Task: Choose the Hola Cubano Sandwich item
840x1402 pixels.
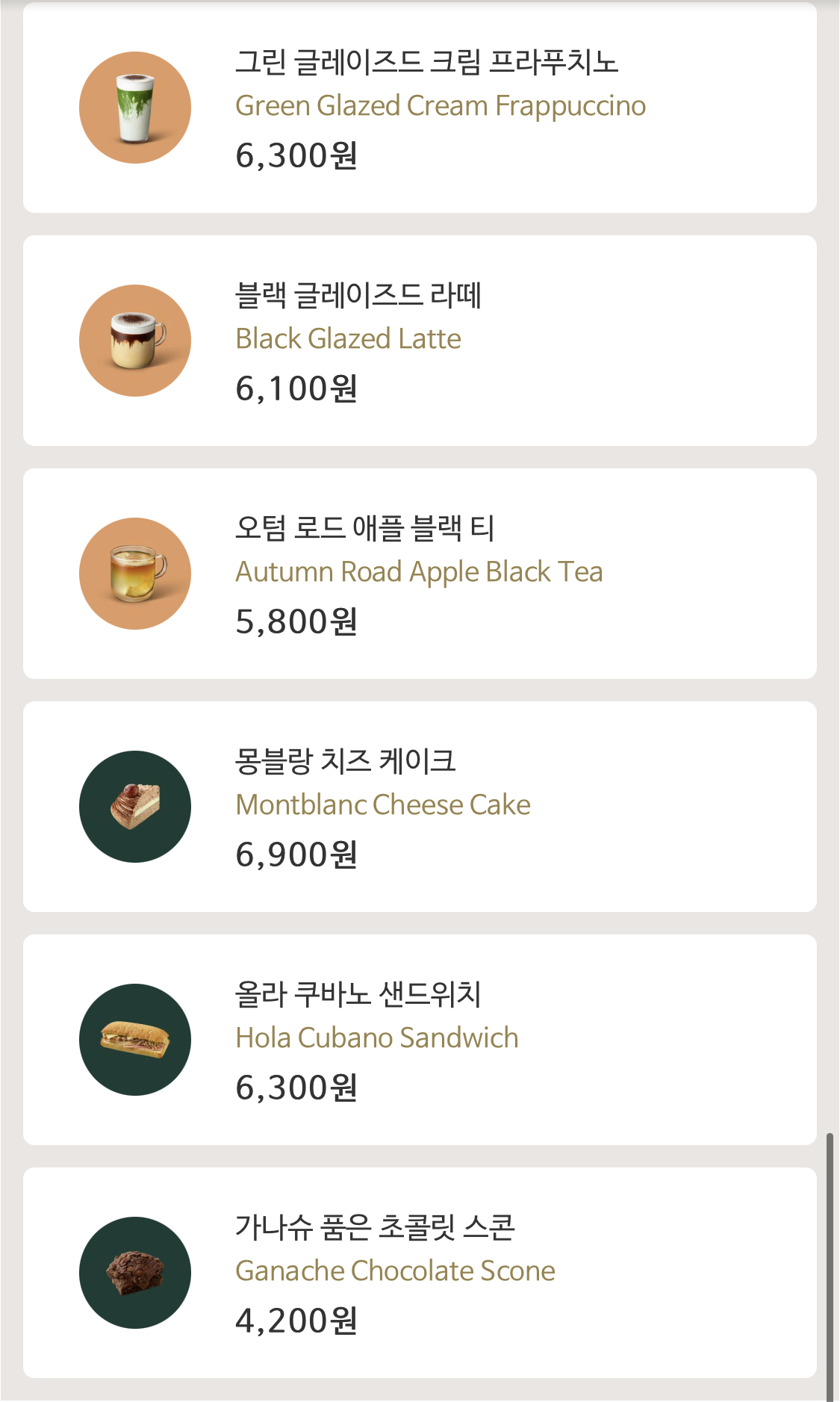Action: [420, 1040]
